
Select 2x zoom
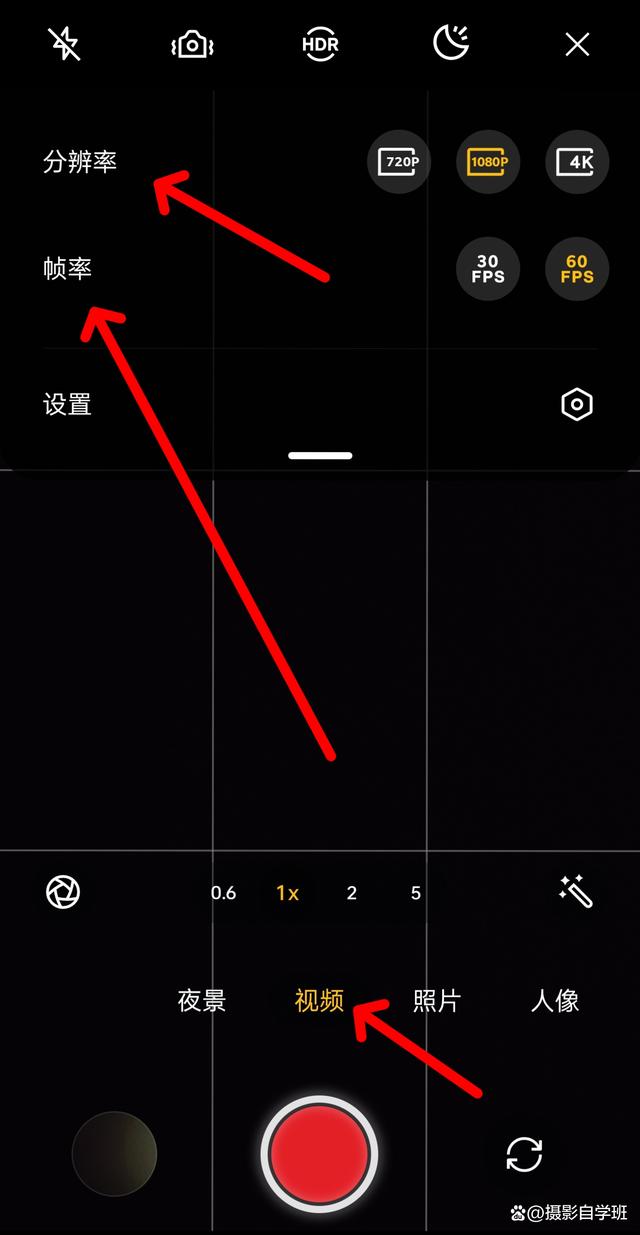351,893
